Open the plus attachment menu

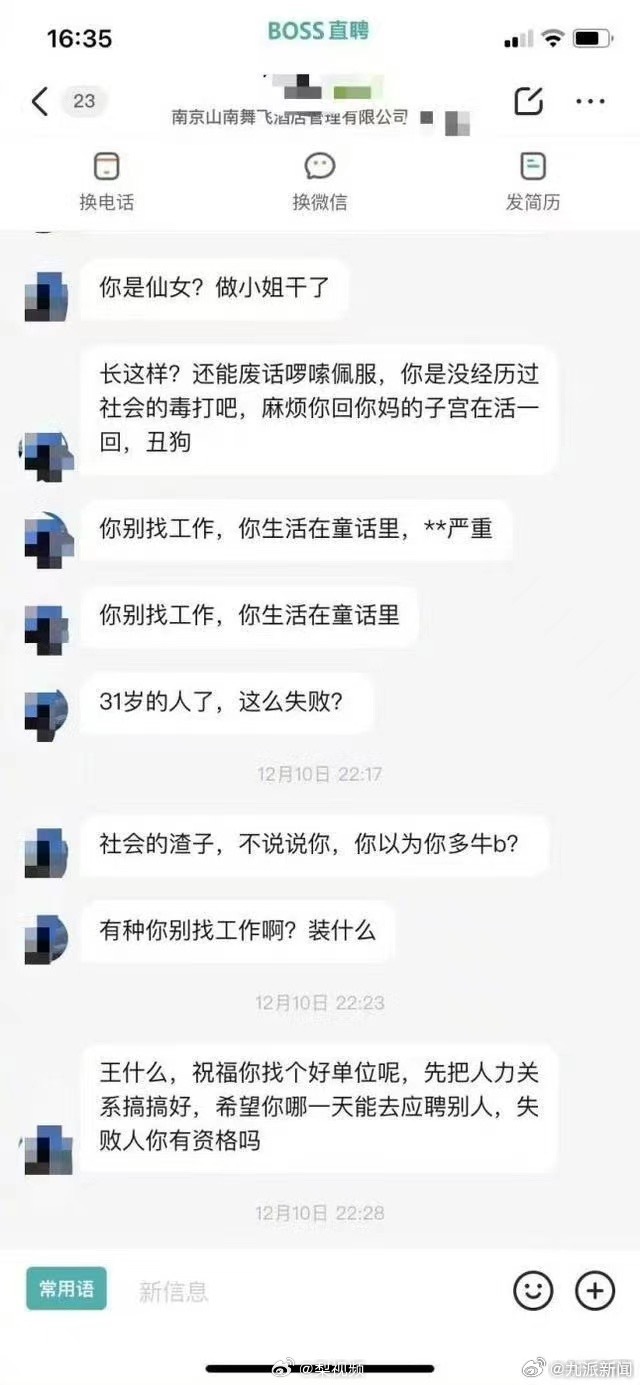tap(595, 1291)
